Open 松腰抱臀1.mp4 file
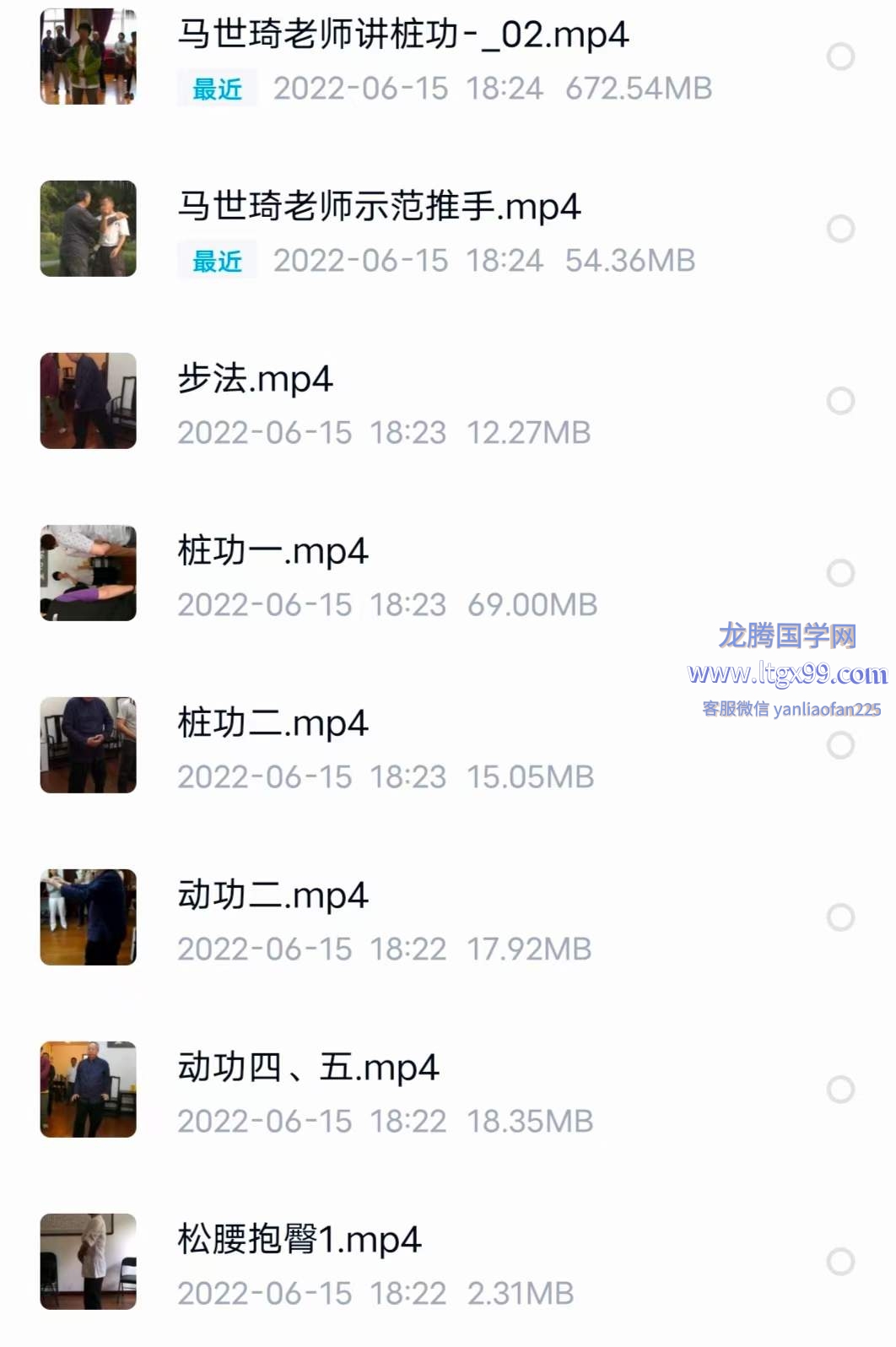 coord(299,1241)
